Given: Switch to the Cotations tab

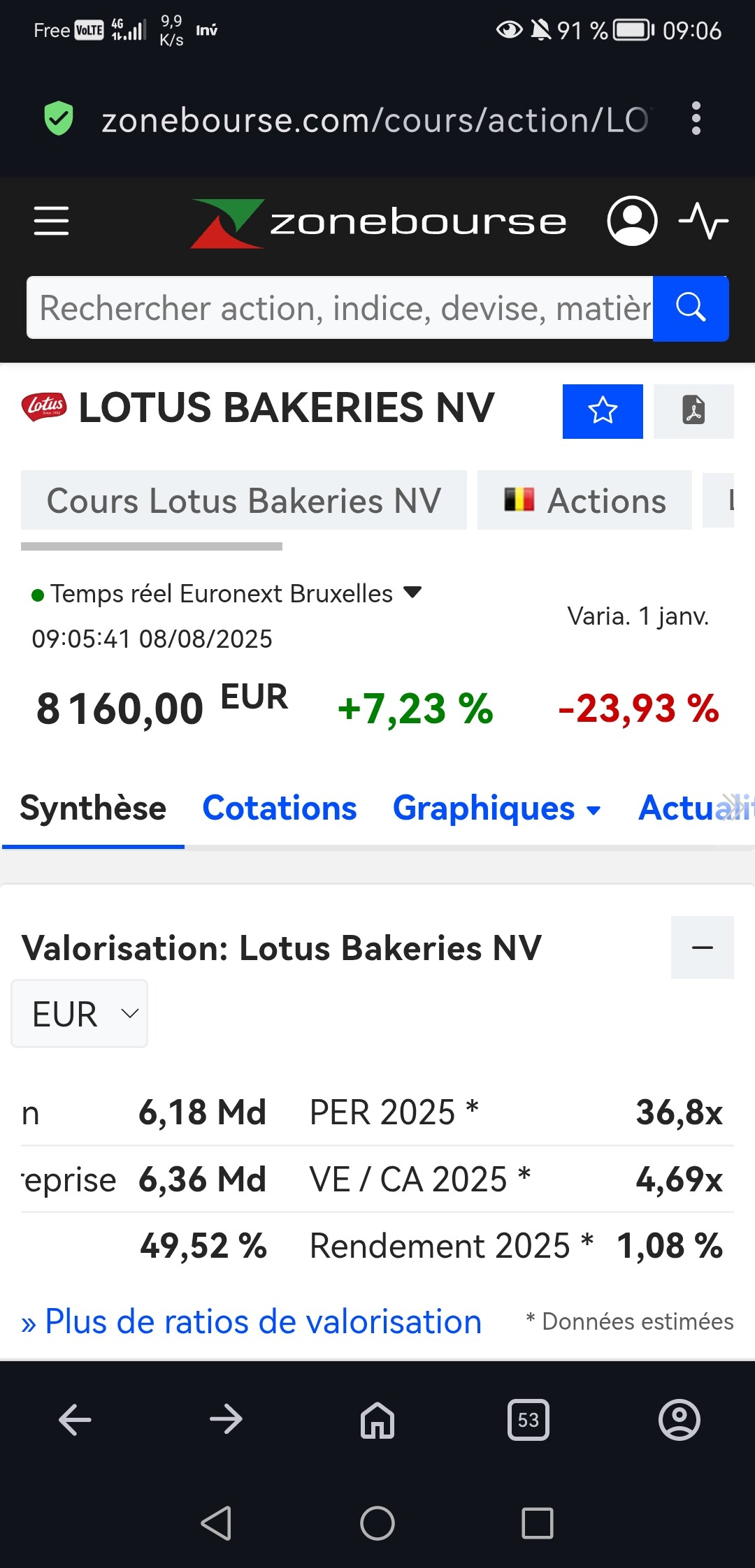Looking at the screenshot, I should (280, 808).
